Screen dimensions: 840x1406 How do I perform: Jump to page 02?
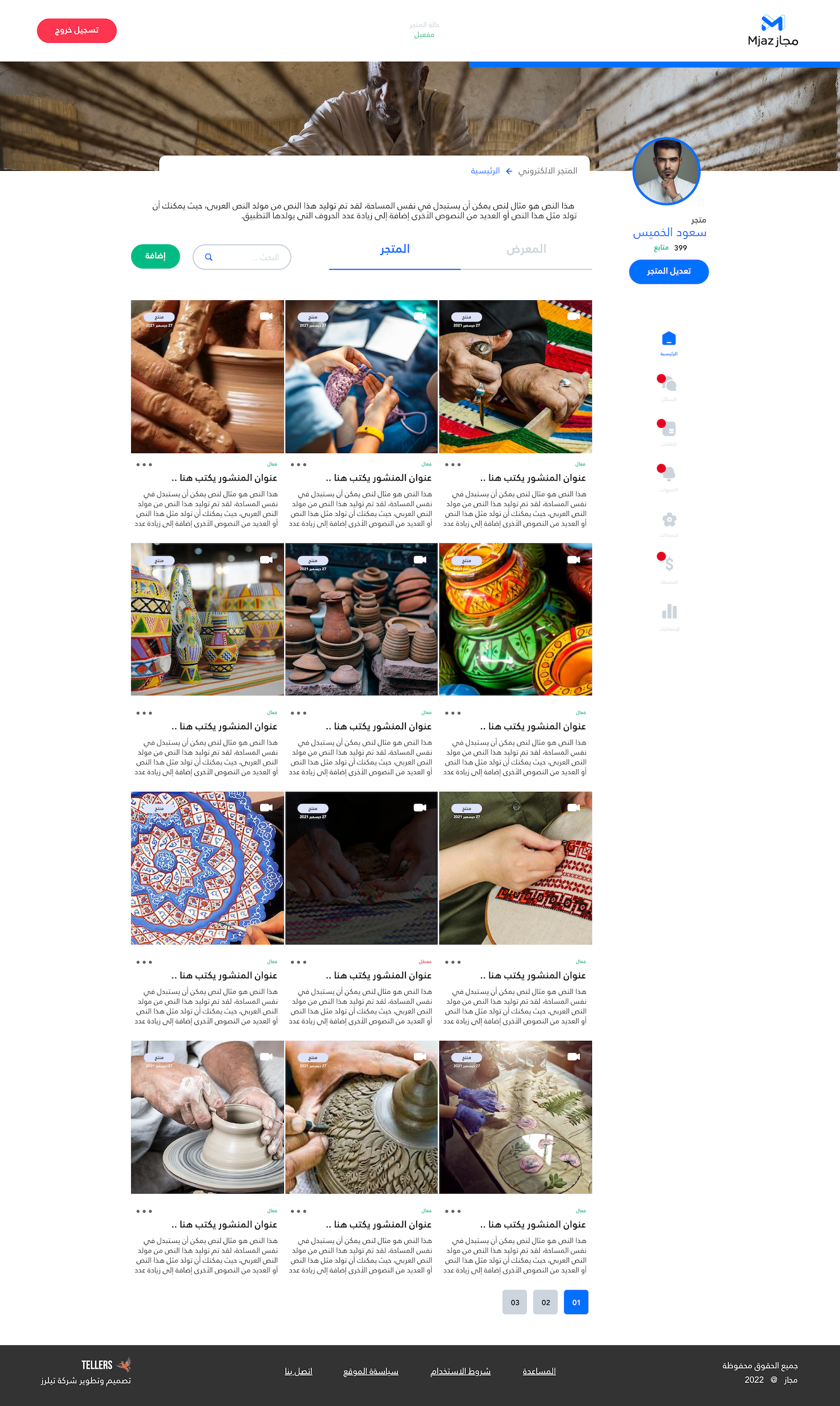(x=545, y=1302)
